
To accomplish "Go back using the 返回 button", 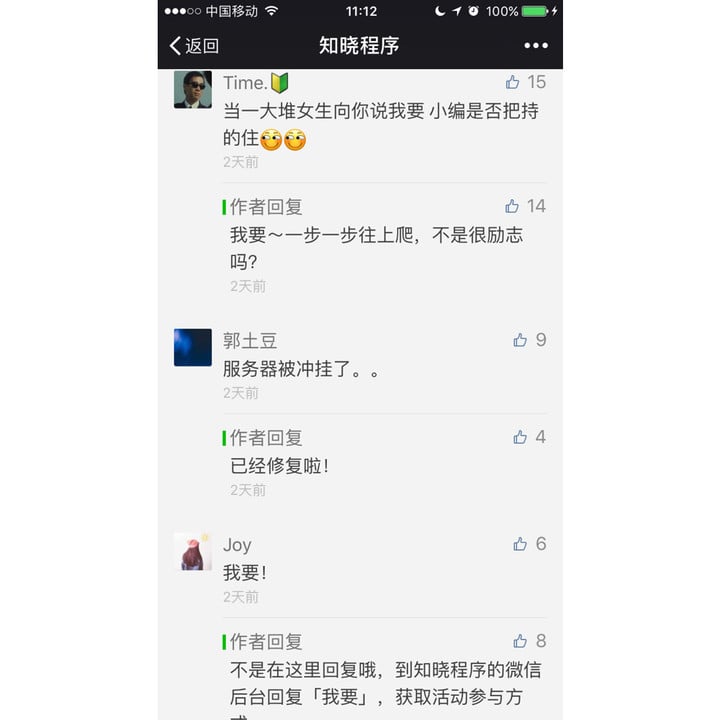I will pos(194,46).
